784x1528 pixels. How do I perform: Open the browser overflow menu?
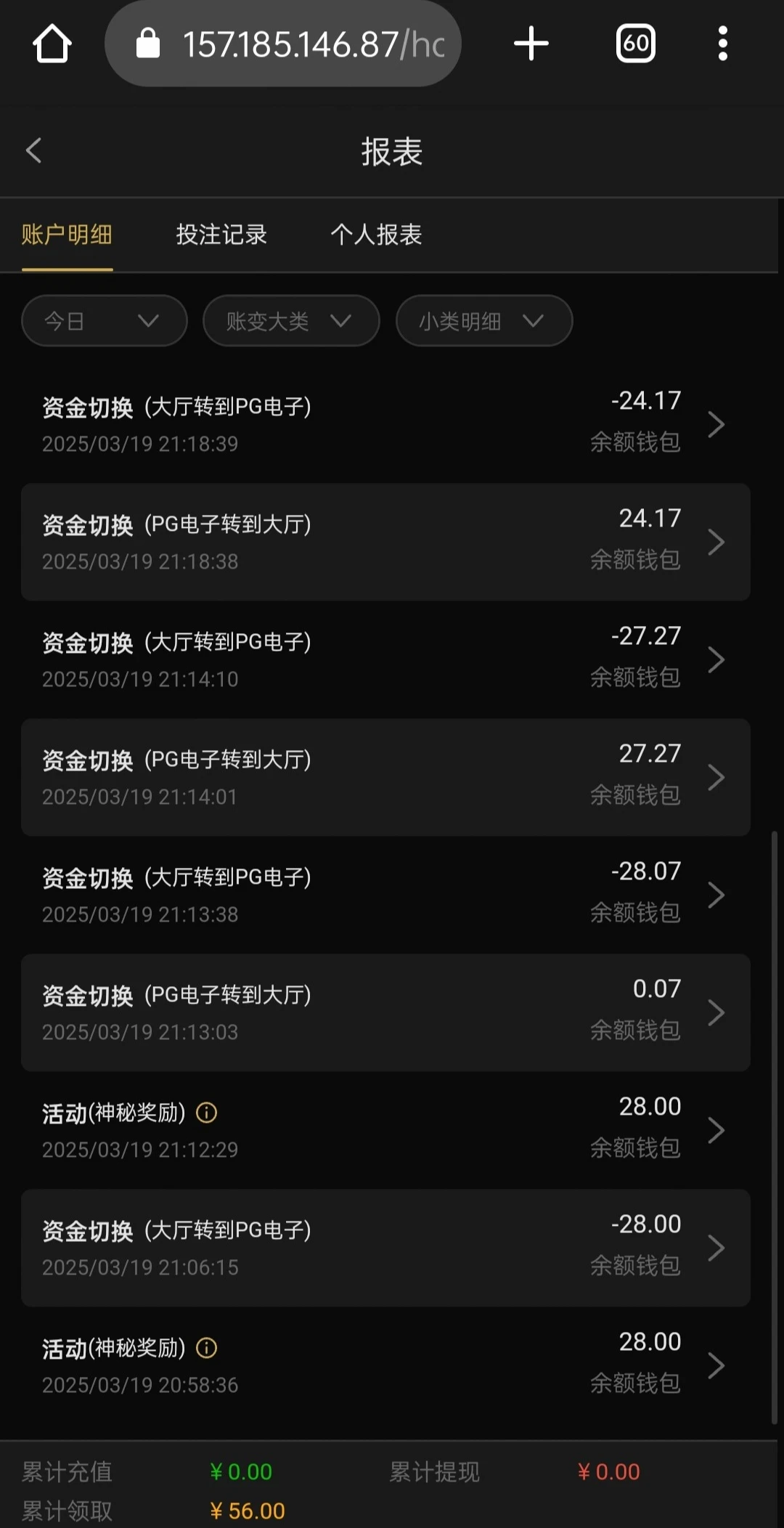[722, 44]
